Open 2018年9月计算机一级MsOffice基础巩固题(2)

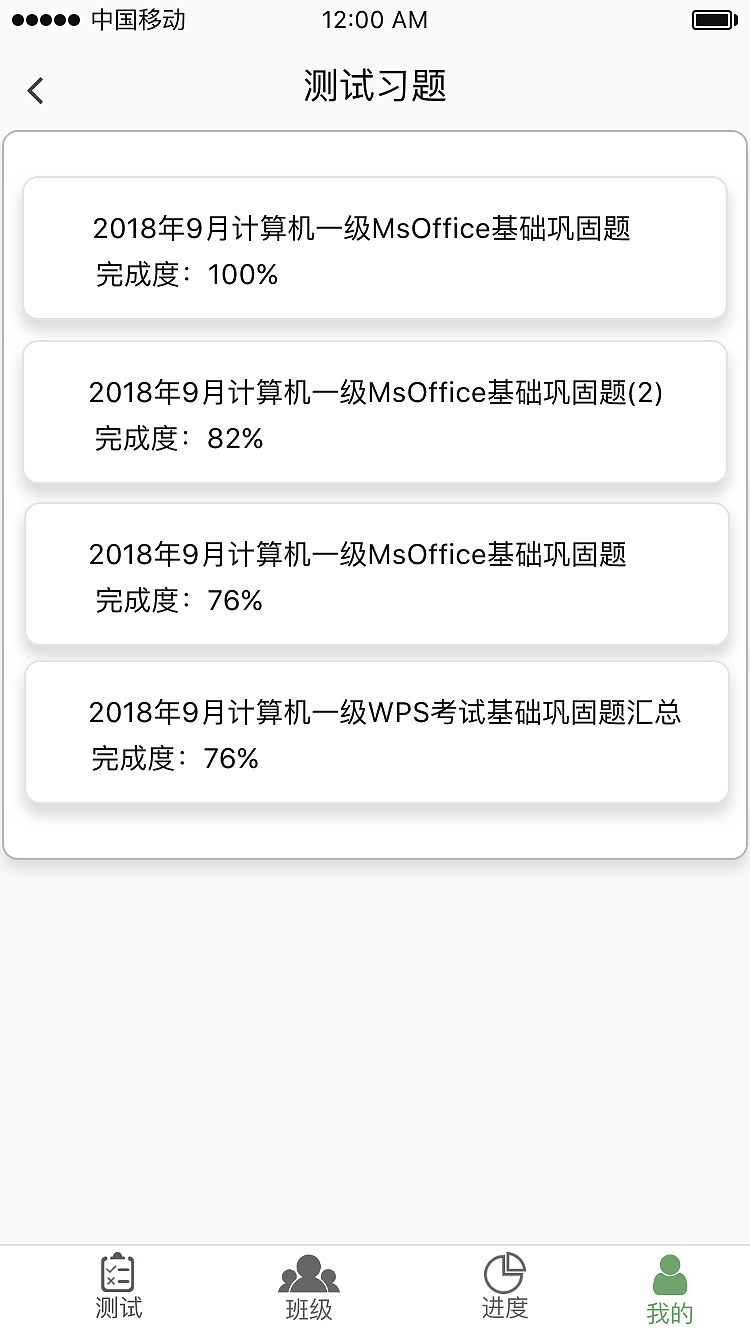(x=375, y=411)
